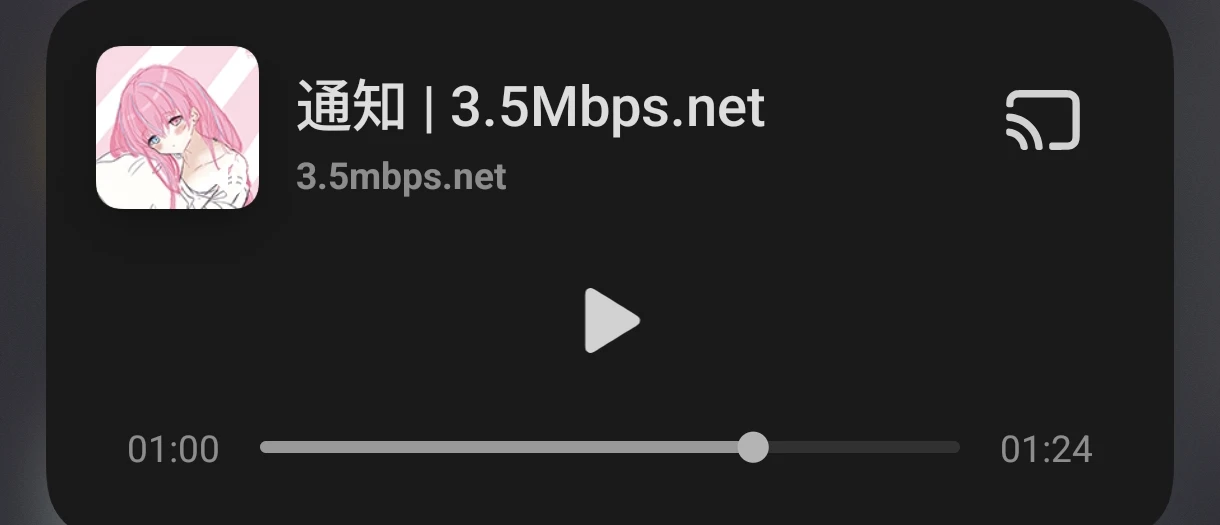Screen dimensions: 1220x525
Task: Open the cast device picker
Action: click(1043, 120)
